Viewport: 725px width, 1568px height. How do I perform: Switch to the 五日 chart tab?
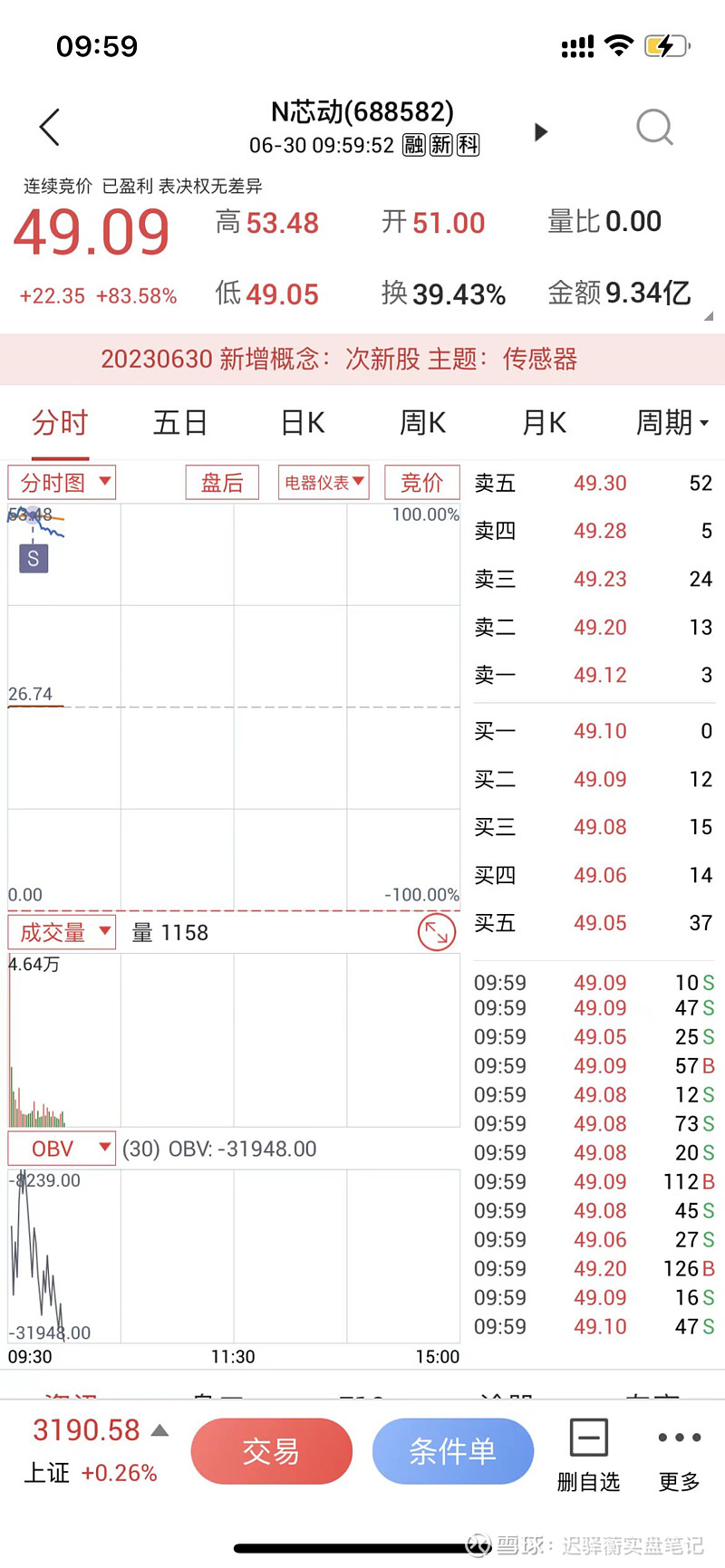point(180,422)
